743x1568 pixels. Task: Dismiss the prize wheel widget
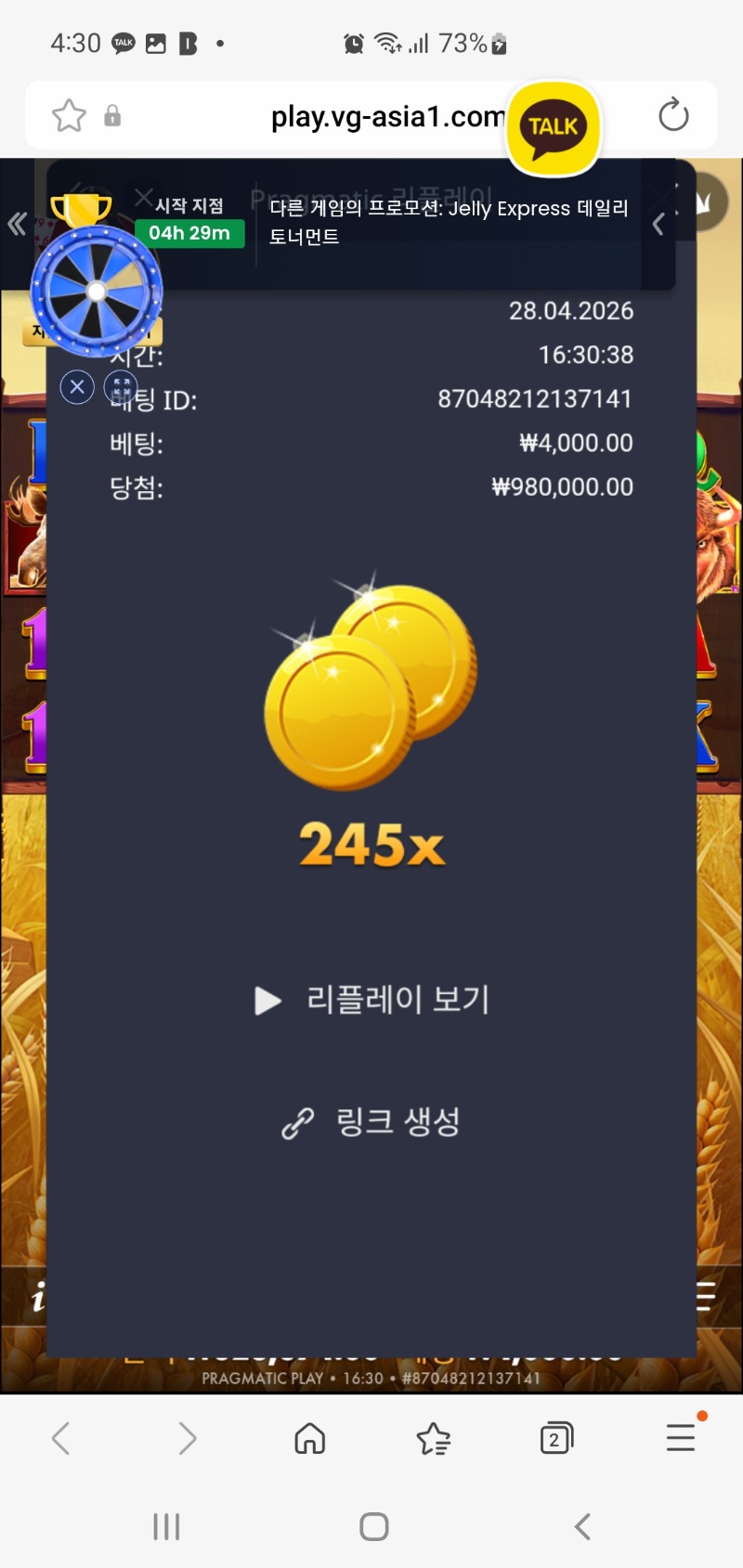pos(77,386)
